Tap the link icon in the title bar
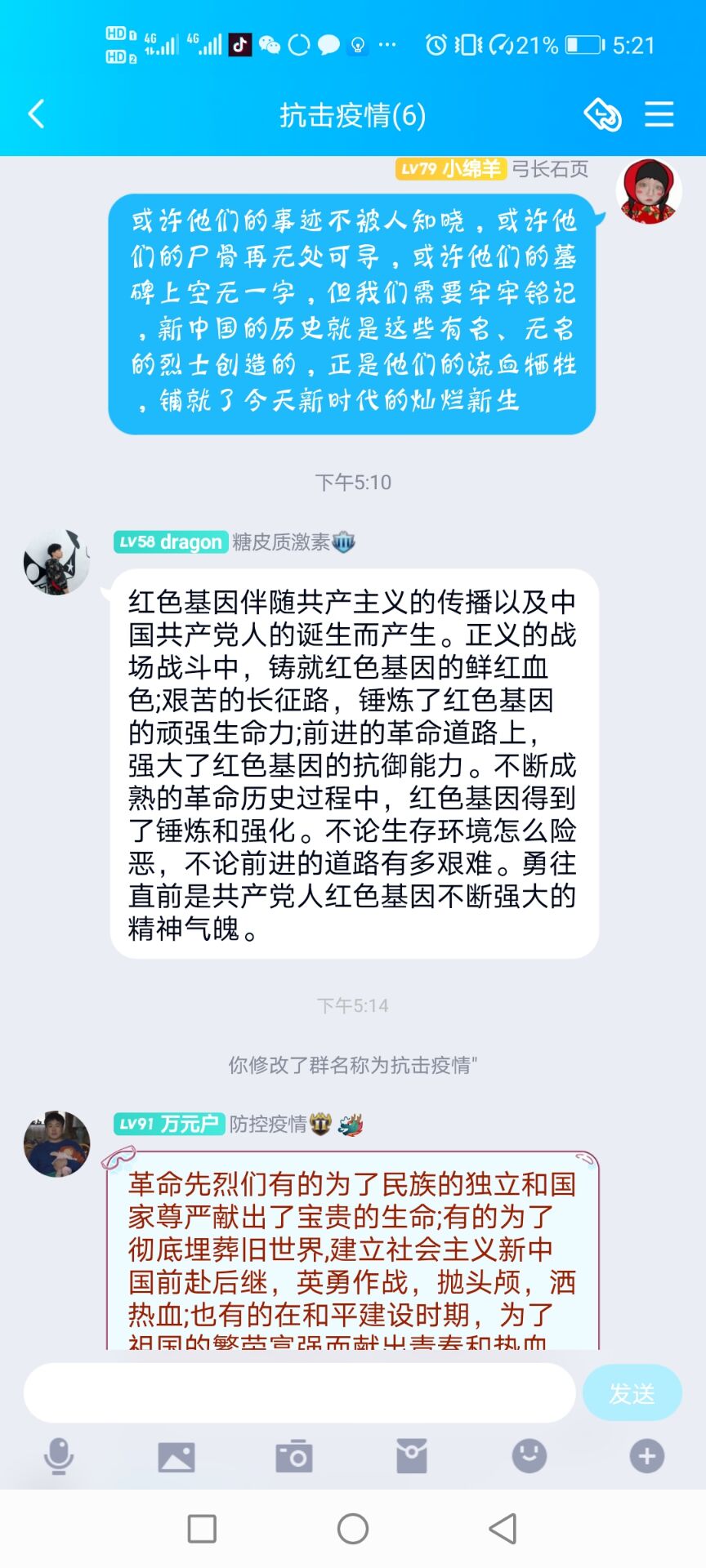Screen dimensions: 706x1568 pos(603,114)
